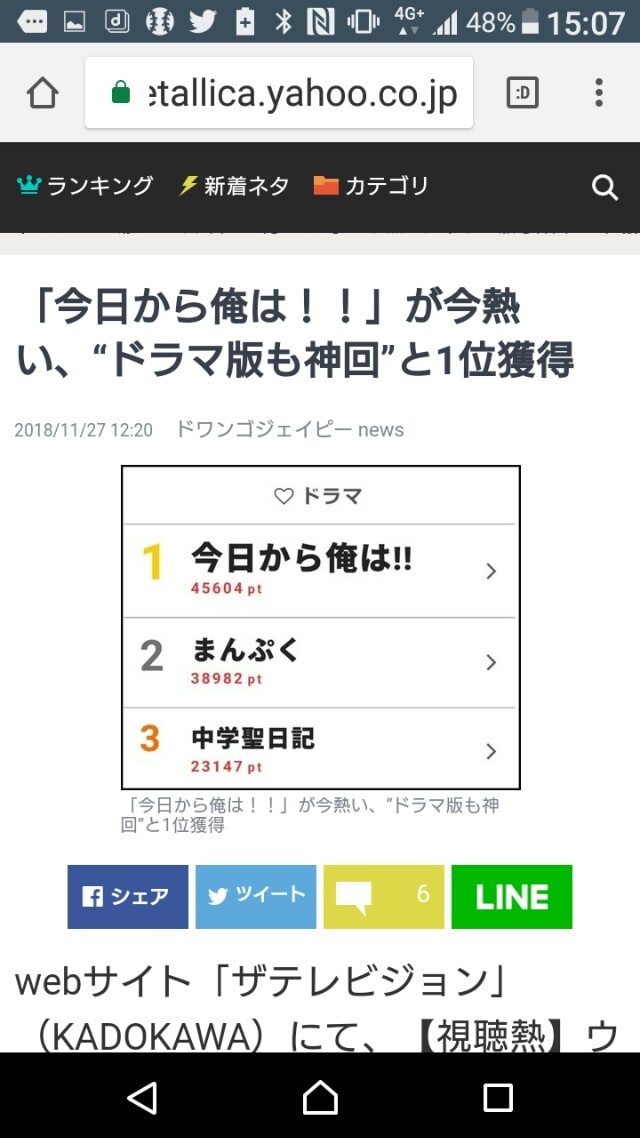The height and width of the screenshot is (1138, 640).
Task: Share article on Facebook with シェア
Action: click(x=127, y=896)
